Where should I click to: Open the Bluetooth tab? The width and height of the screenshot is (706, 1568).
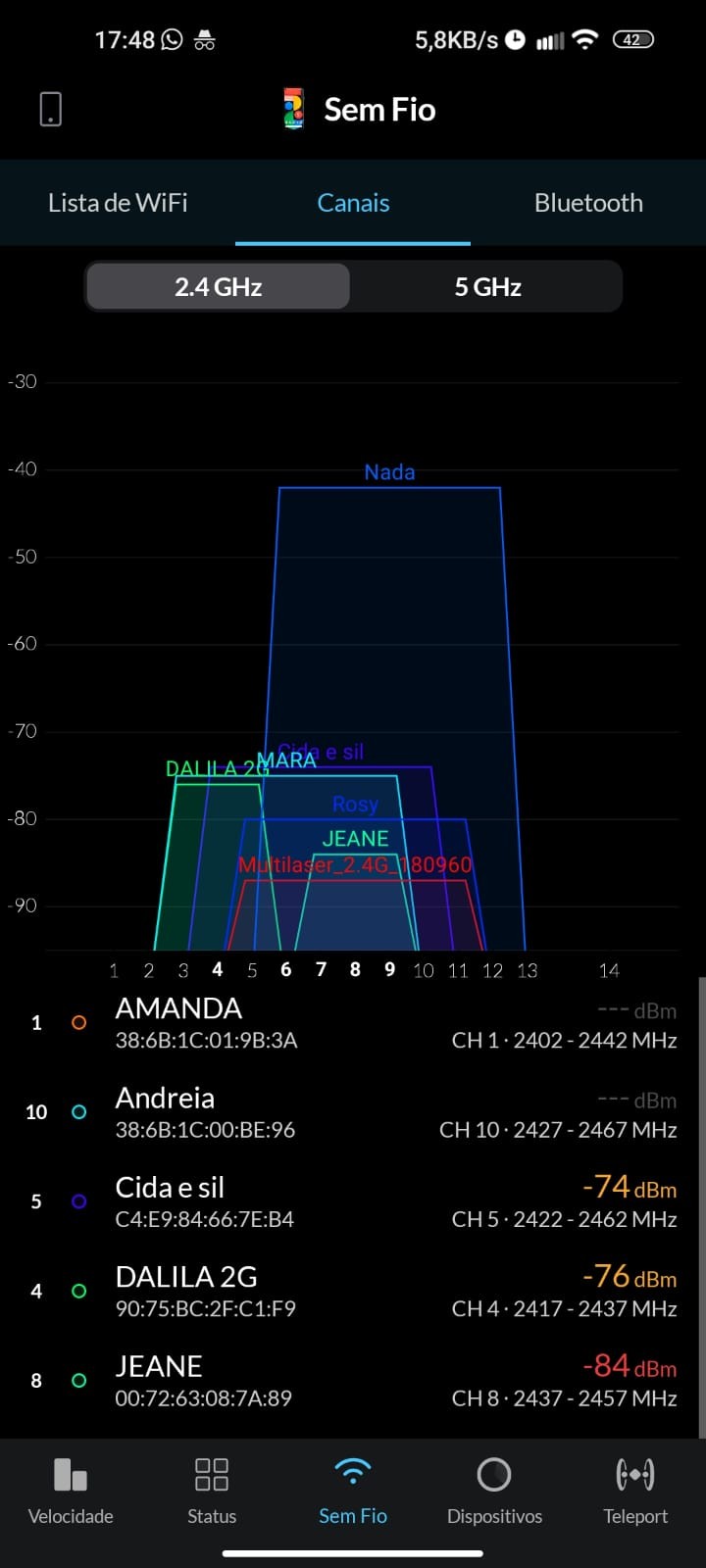pyautogui.click(x=588, y=203)
